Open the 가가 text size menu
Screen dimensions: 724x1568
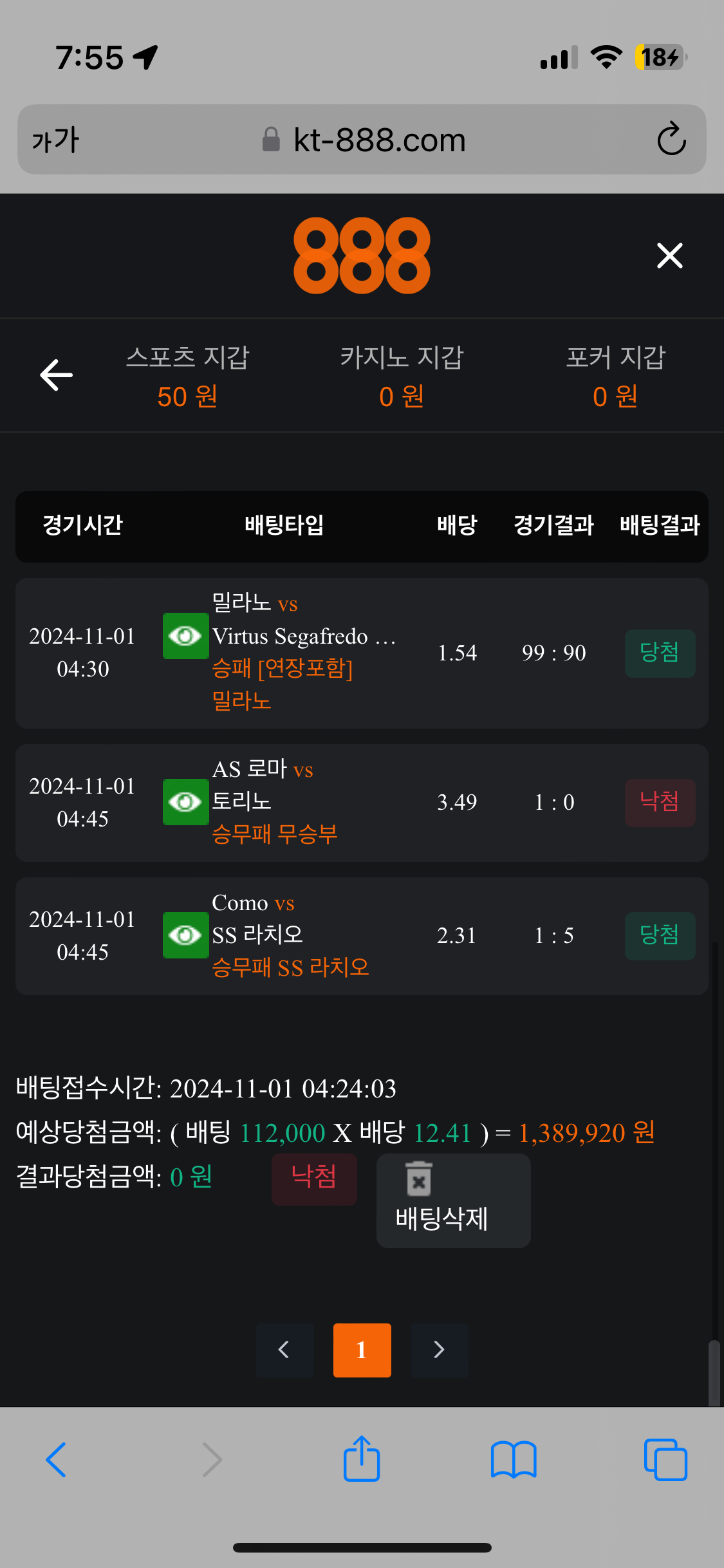tap(55, 140)
